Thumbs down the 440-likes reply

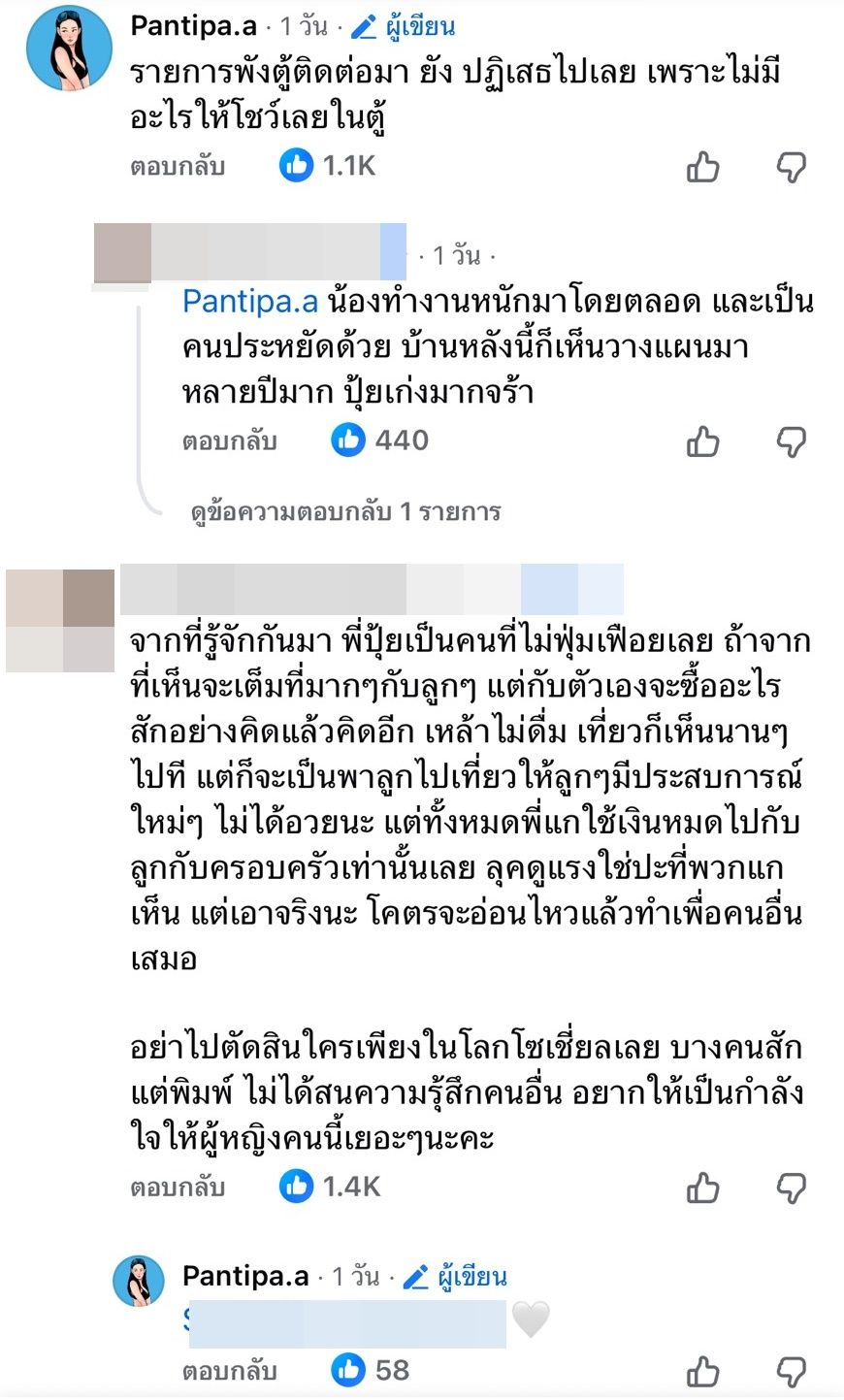(x=792, y=441)
